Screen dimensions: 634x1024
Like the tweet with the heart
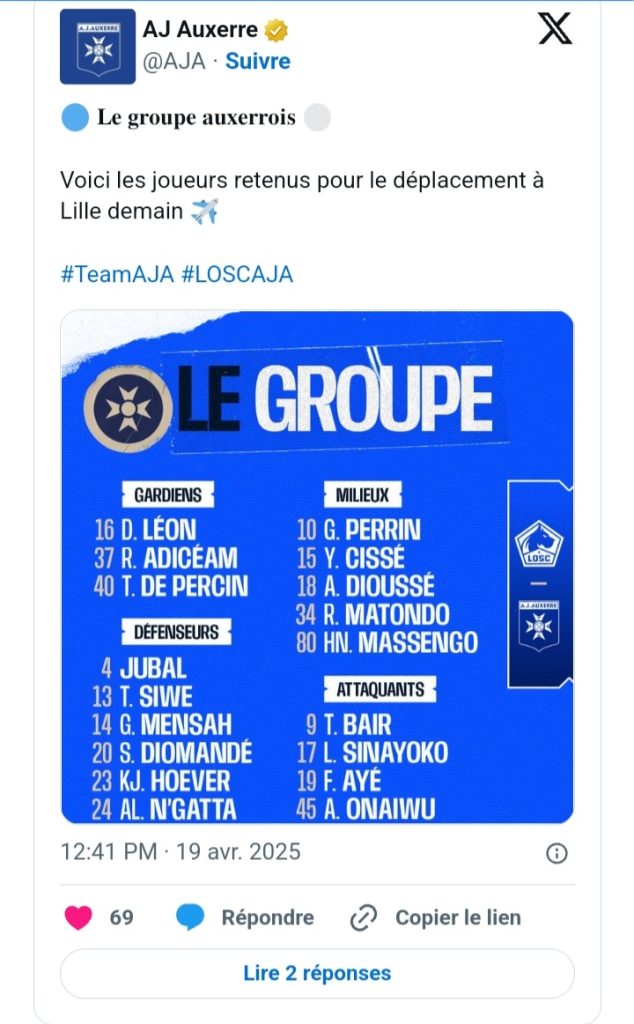click(78, 918)
